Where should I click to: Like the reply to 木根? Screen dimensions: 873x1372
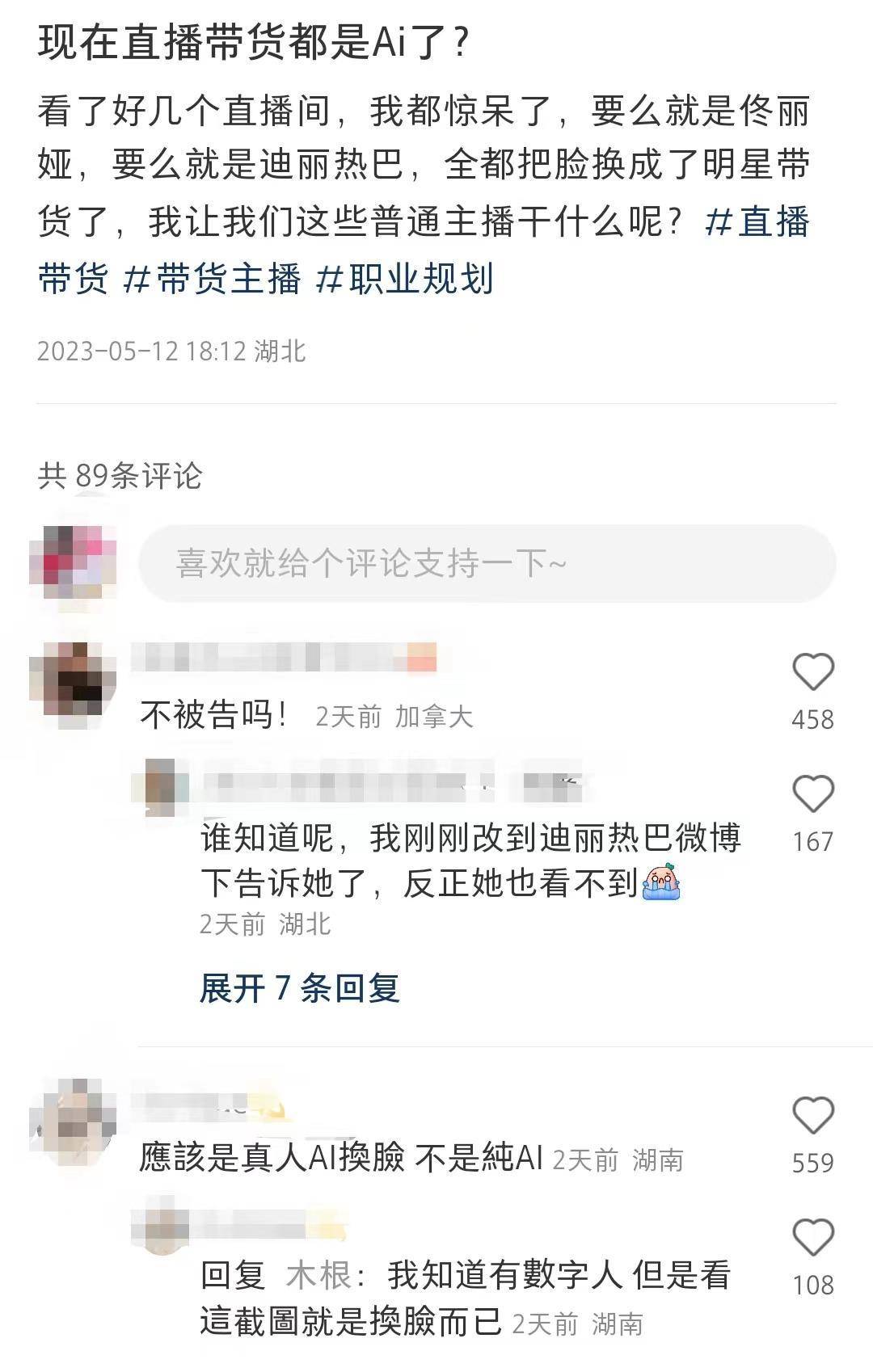[812, 1238]
